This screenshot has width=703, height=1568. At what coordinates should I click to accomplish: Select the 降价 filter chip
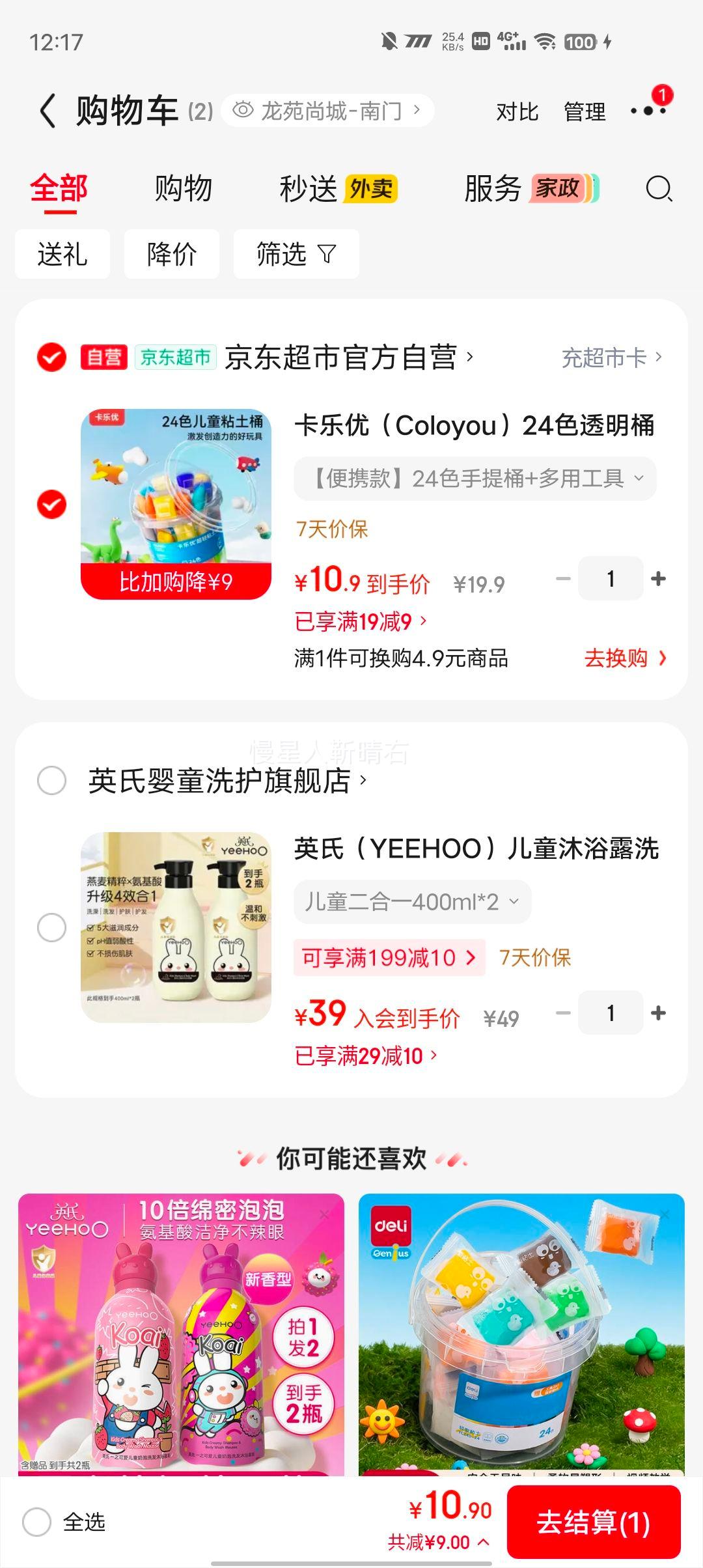point(172,254)
